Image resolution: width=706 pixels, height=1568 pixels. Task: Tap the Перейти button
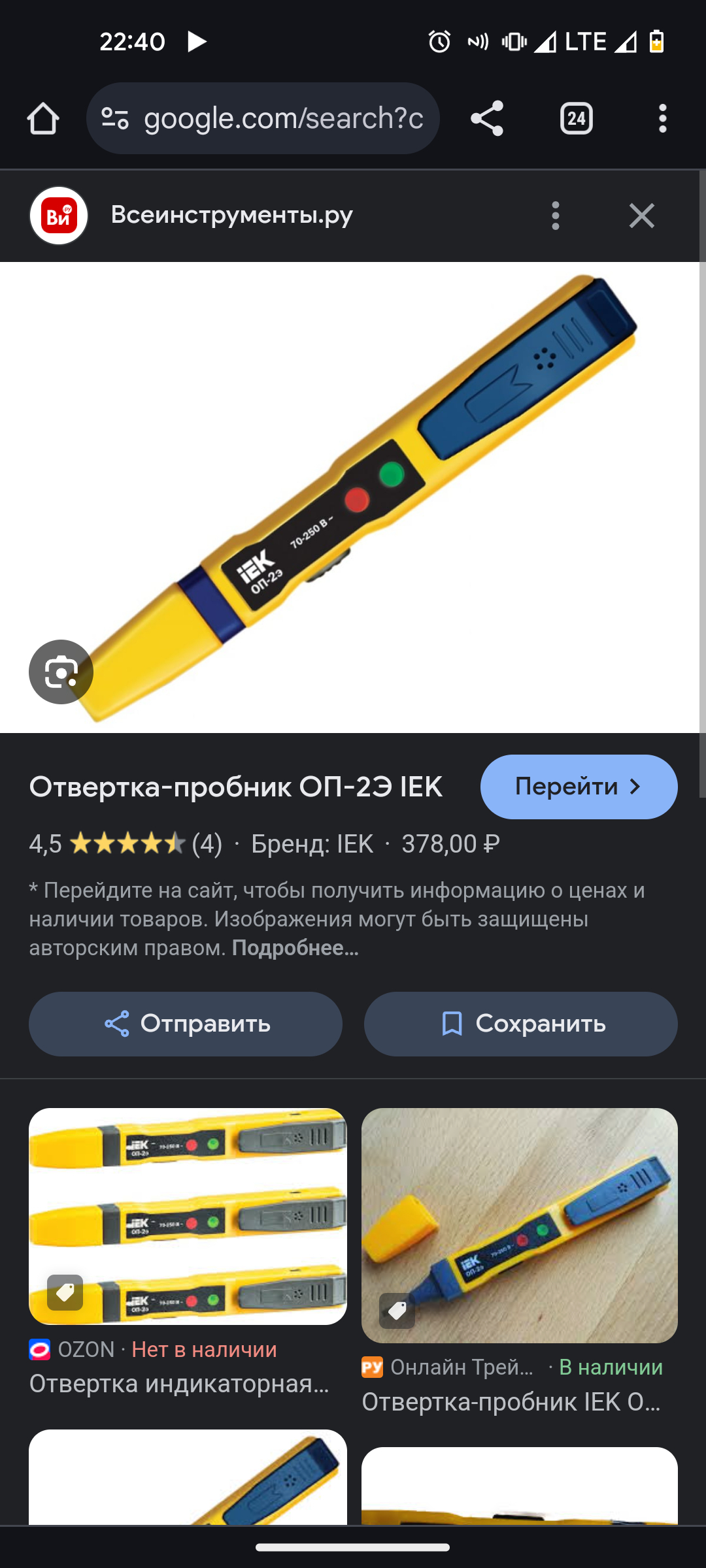click(x=579, y=787)
